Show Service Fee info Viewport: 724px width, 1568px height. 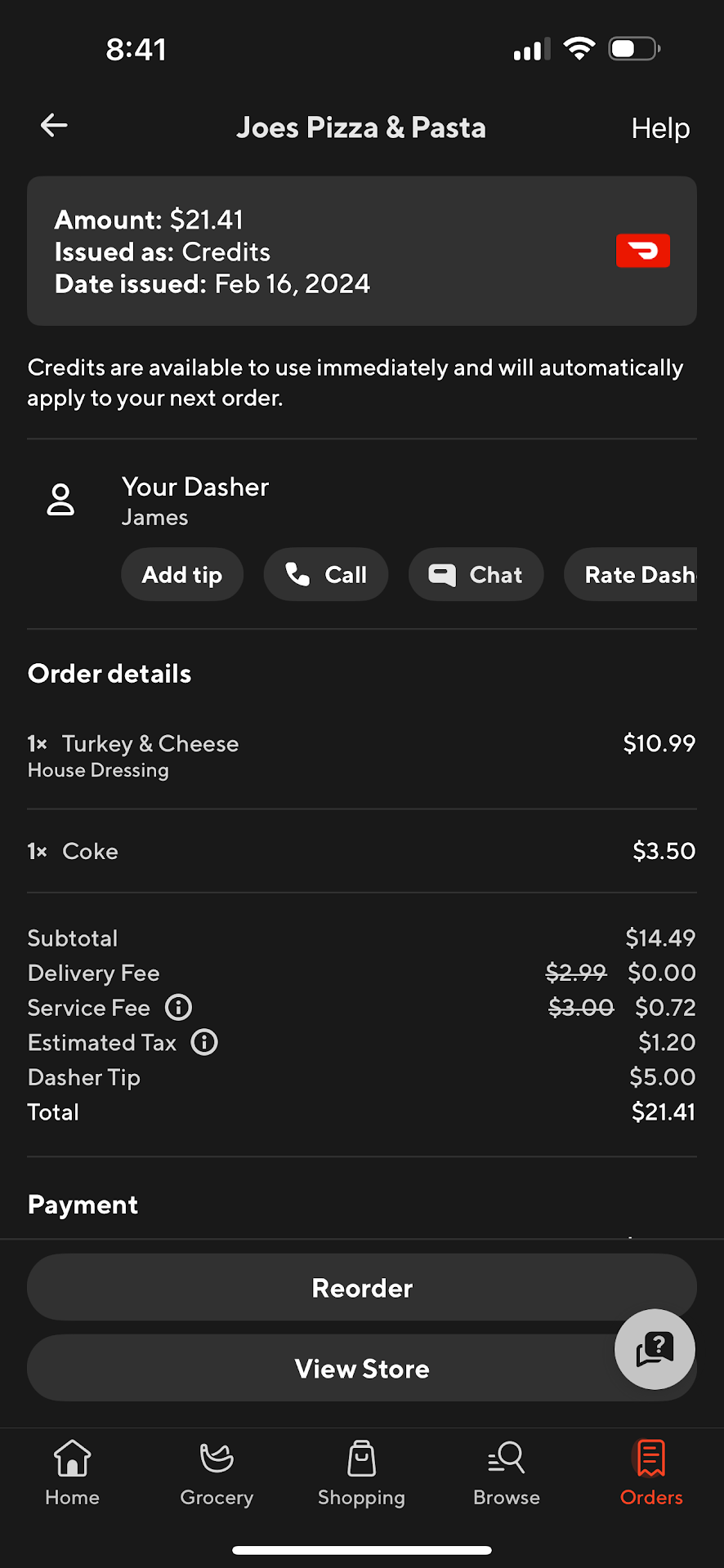click(x=178, y=1008)
